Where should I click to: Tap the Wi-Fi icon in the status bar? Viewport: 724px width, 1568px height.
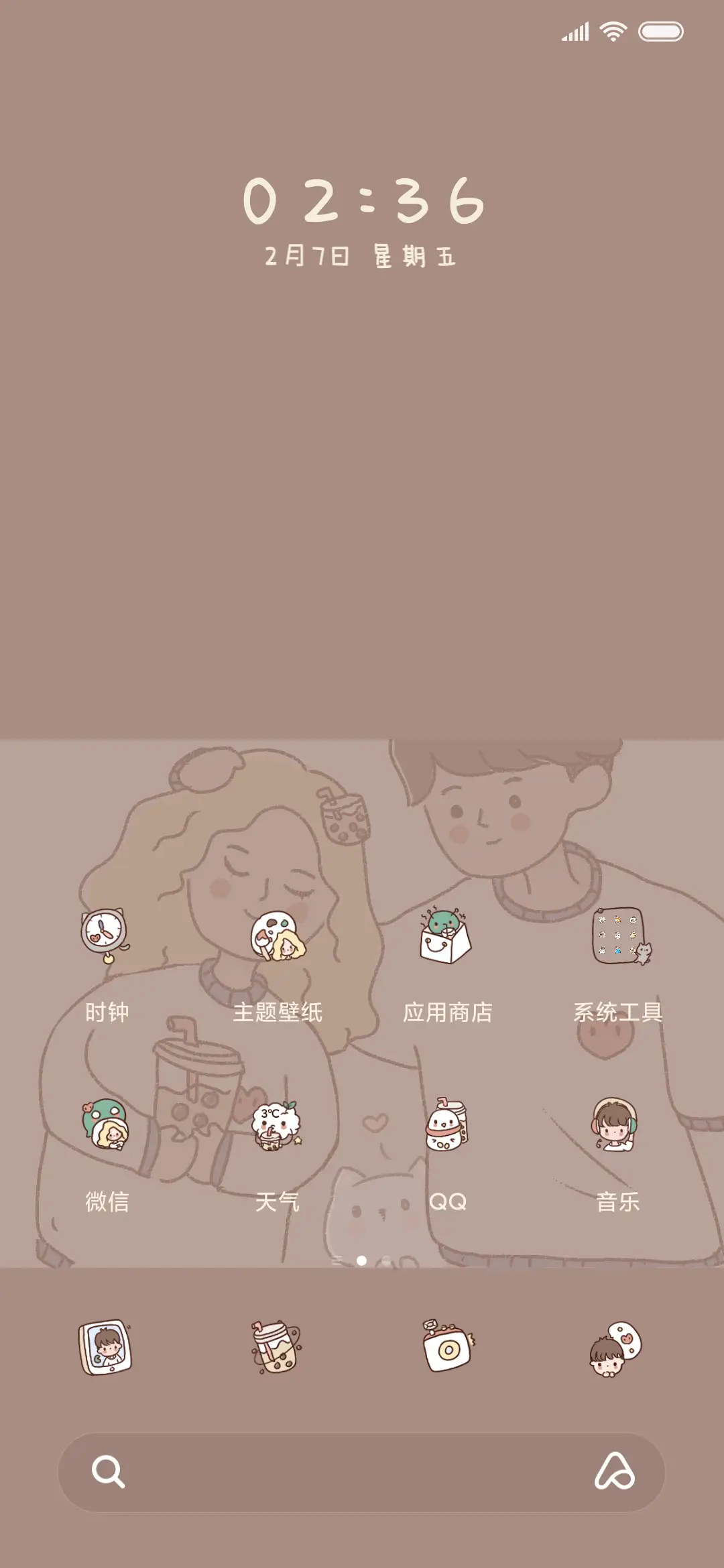(612, 30)
